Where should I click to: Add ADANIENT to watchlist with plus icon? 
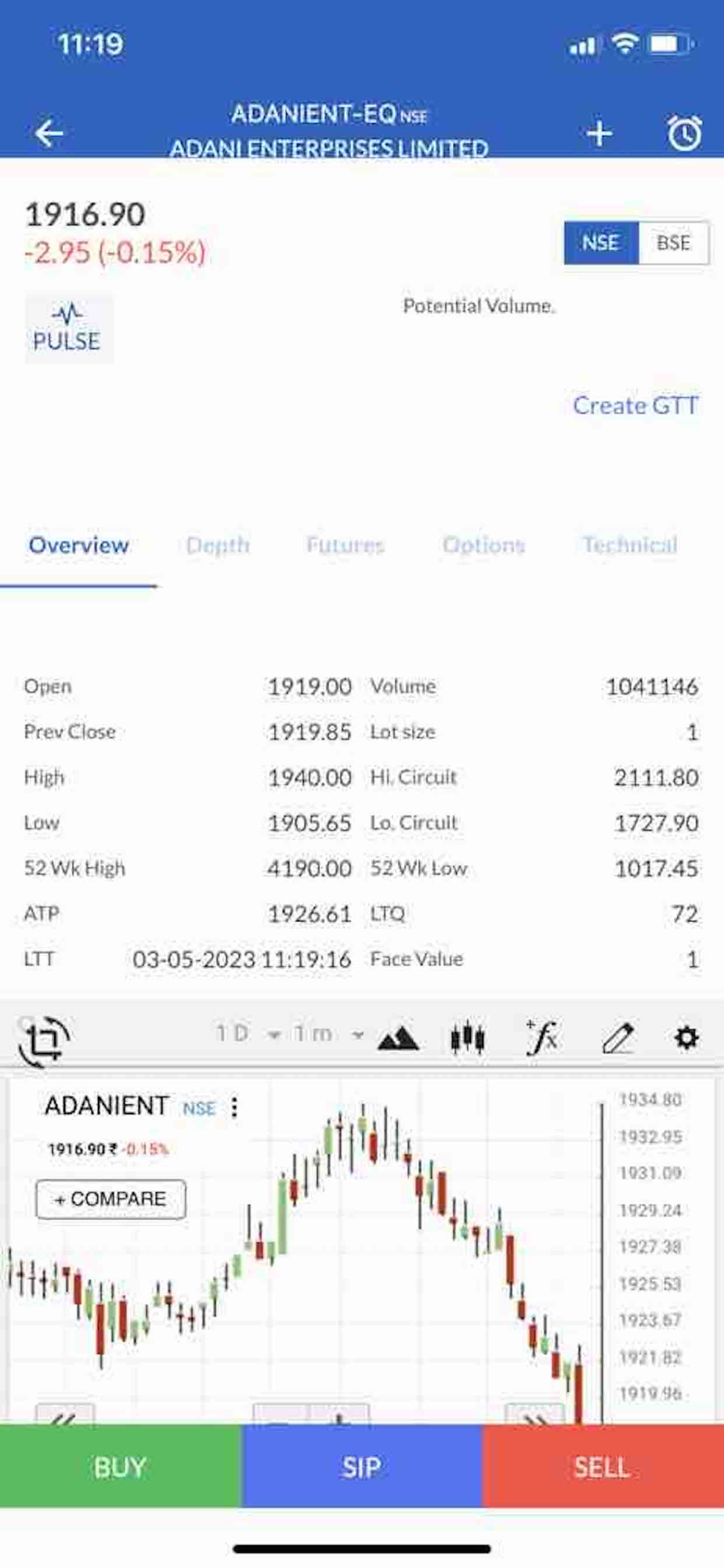click(x=599, y=133)
